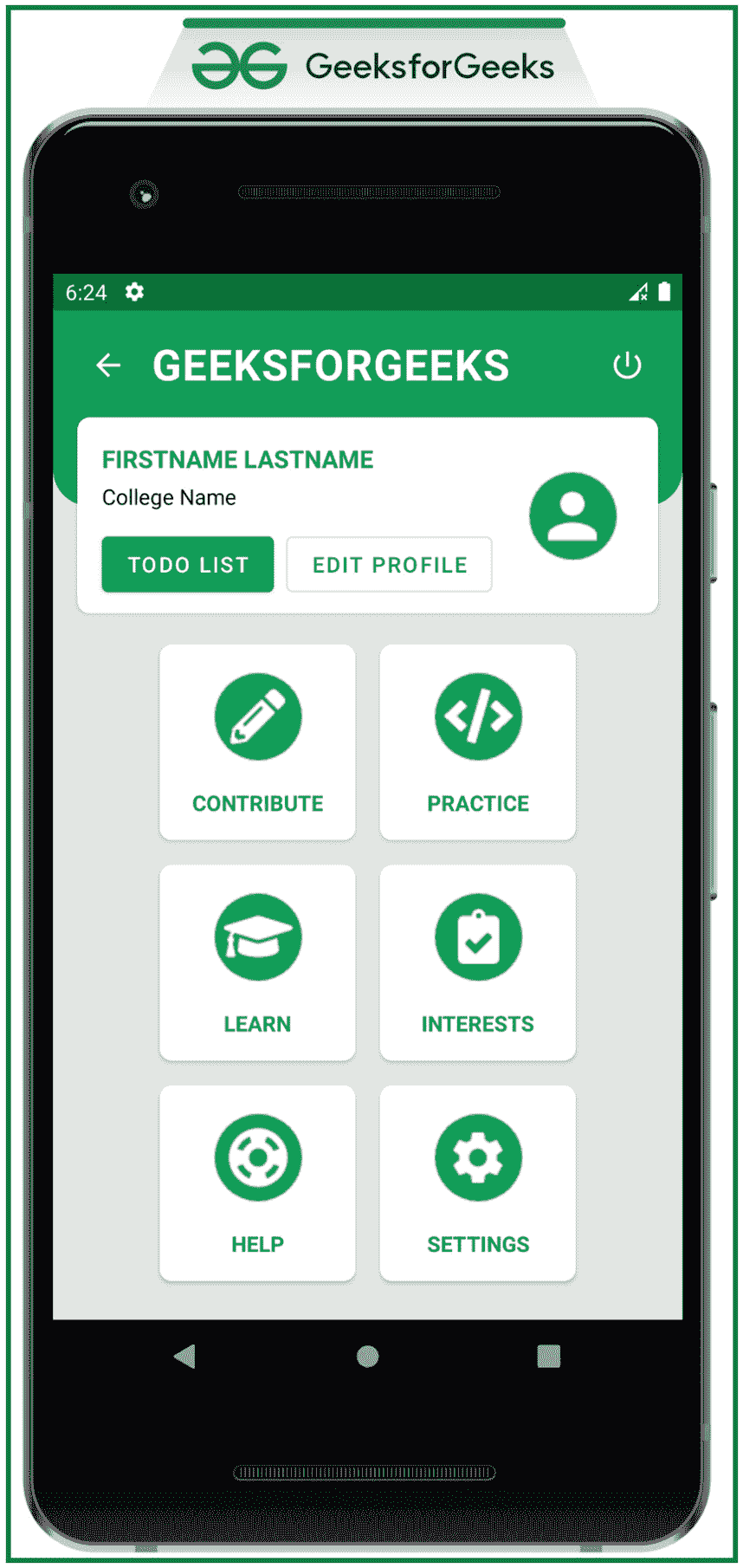Tap the settings gear in the status bar
Screen dimensions: 743x1568
134,293
